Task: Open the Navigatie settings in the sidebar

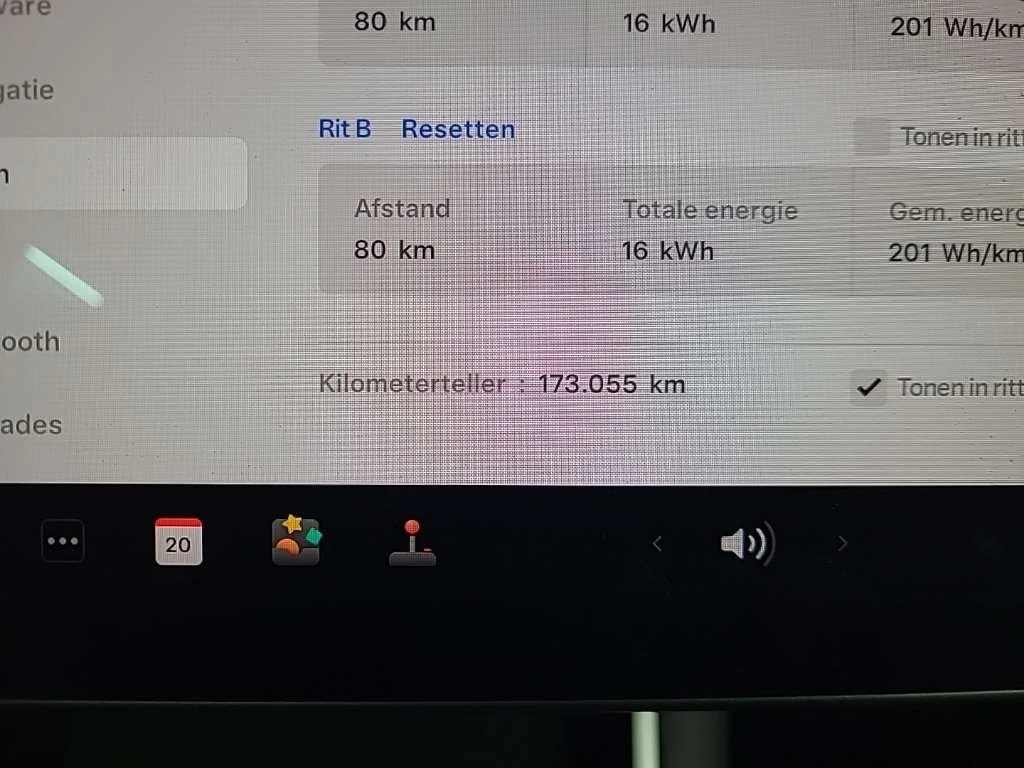Action: [x=28, y=91]
